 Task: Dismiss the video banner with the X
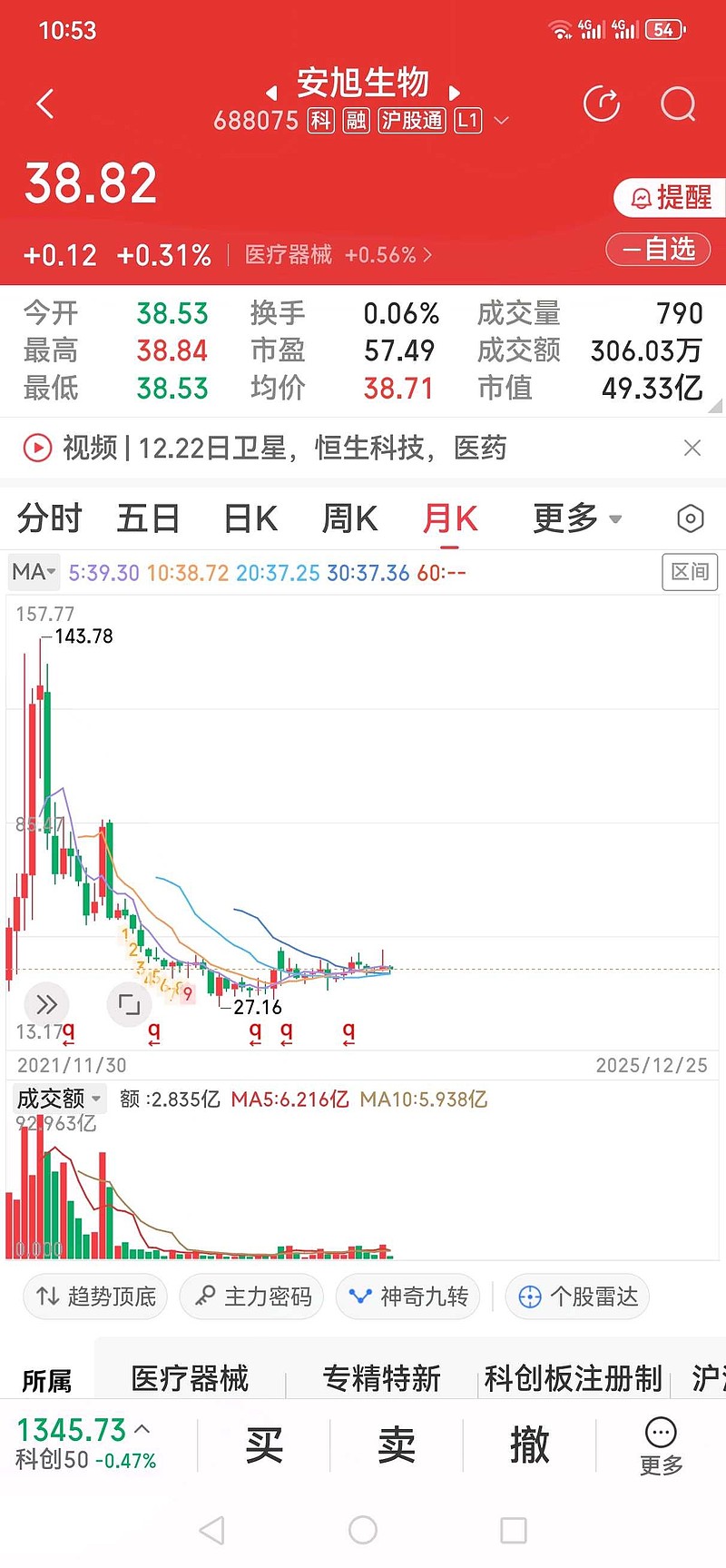pyautogui.click(x=692, y=448)
